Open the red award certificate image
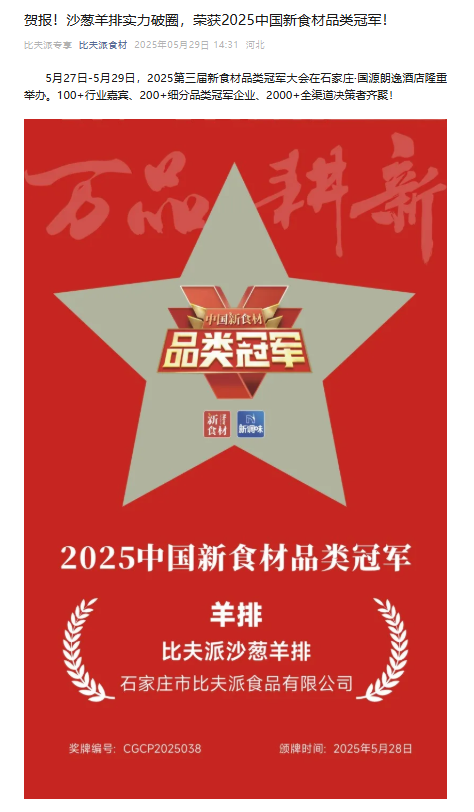The image size is (474, 812). (x=235, y=459)
